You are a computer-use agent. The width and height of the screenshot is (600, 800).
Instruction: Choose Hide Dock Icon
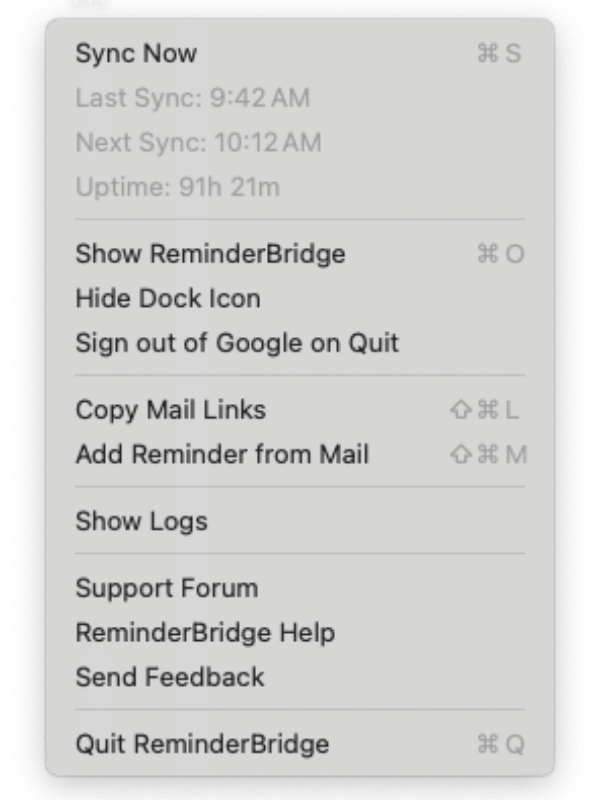tap(168, 298)
